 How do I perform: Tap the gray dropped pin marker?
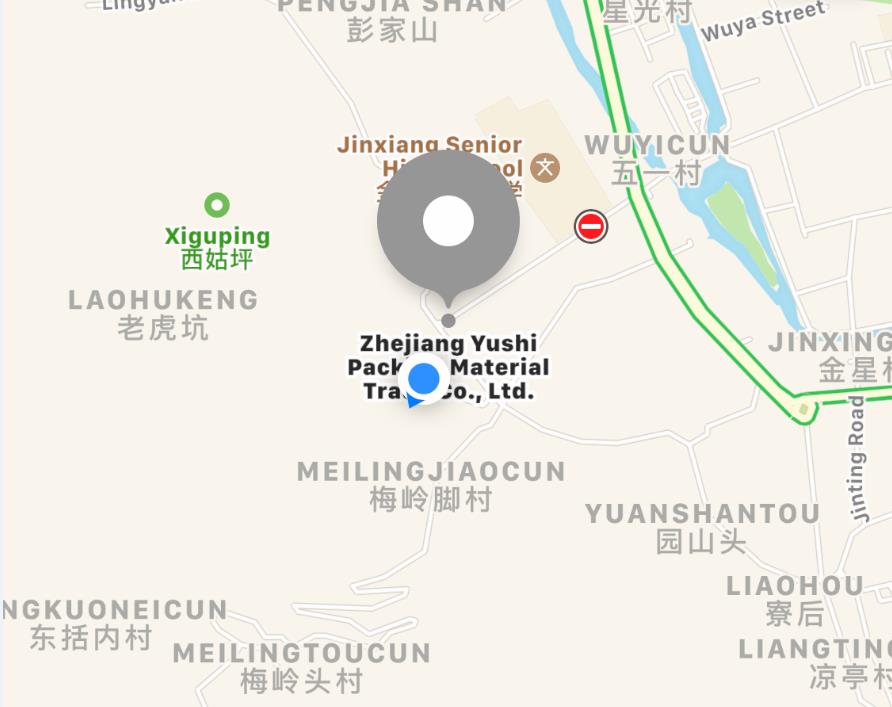point(448,222)
